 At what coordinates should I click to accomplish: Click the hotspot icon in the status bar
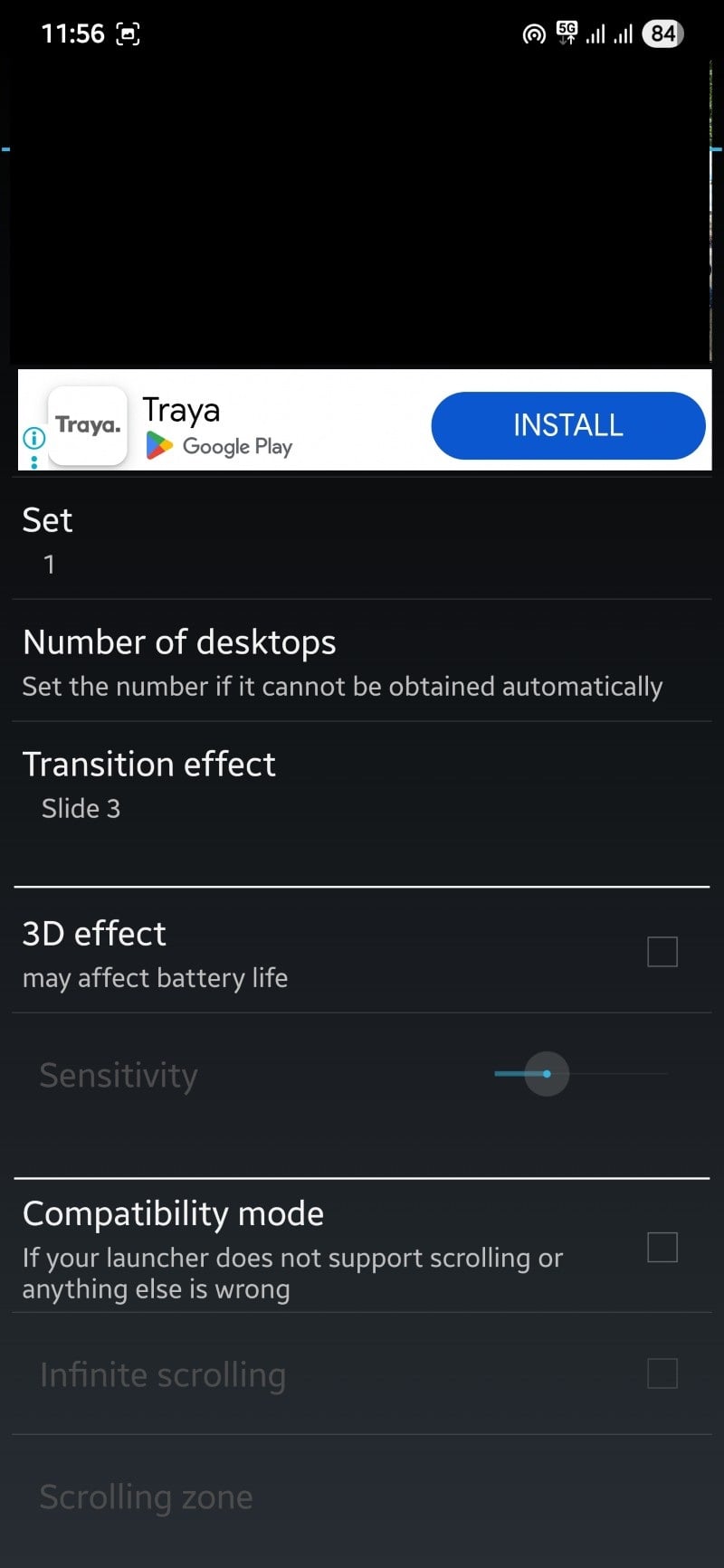point(533,33)
